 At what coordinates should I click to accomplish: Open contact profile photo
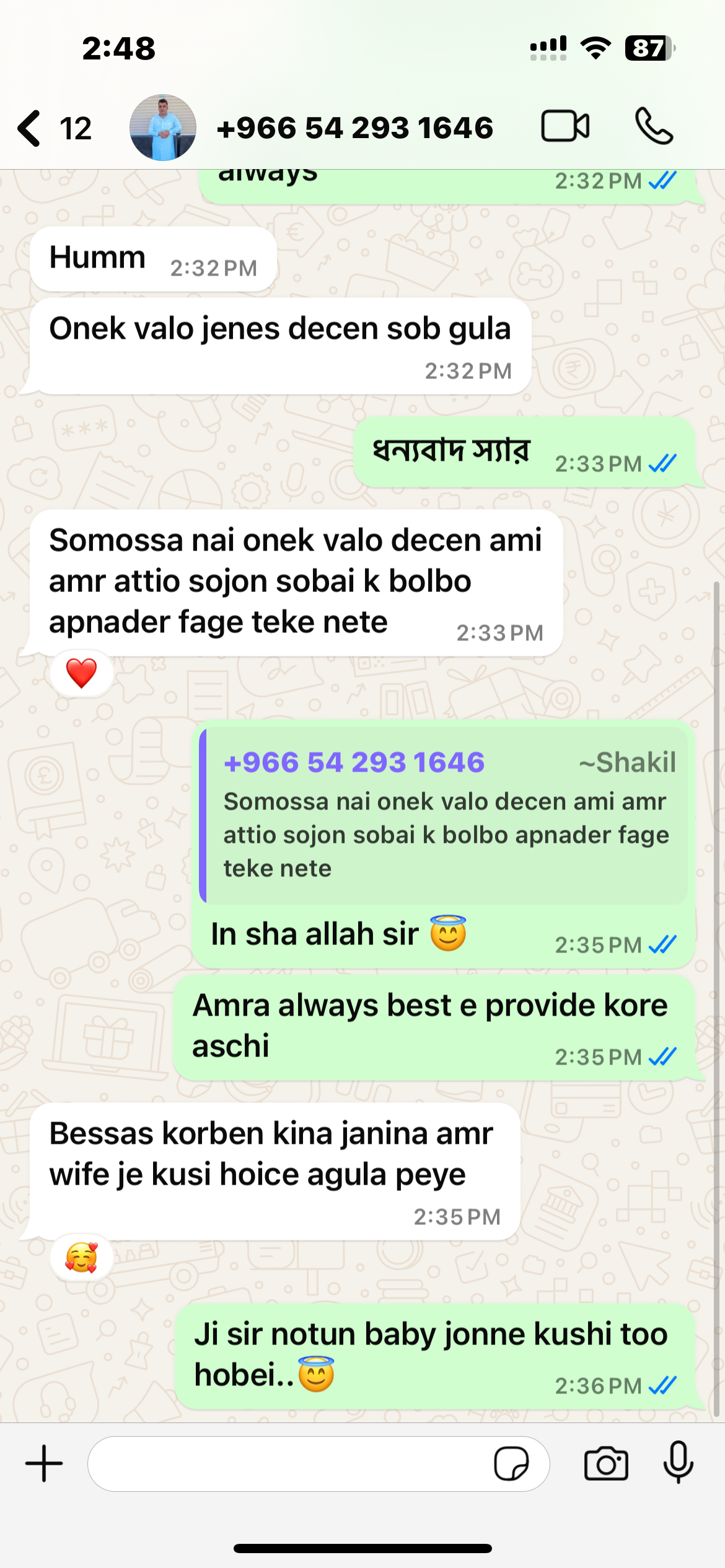[162, 128]
